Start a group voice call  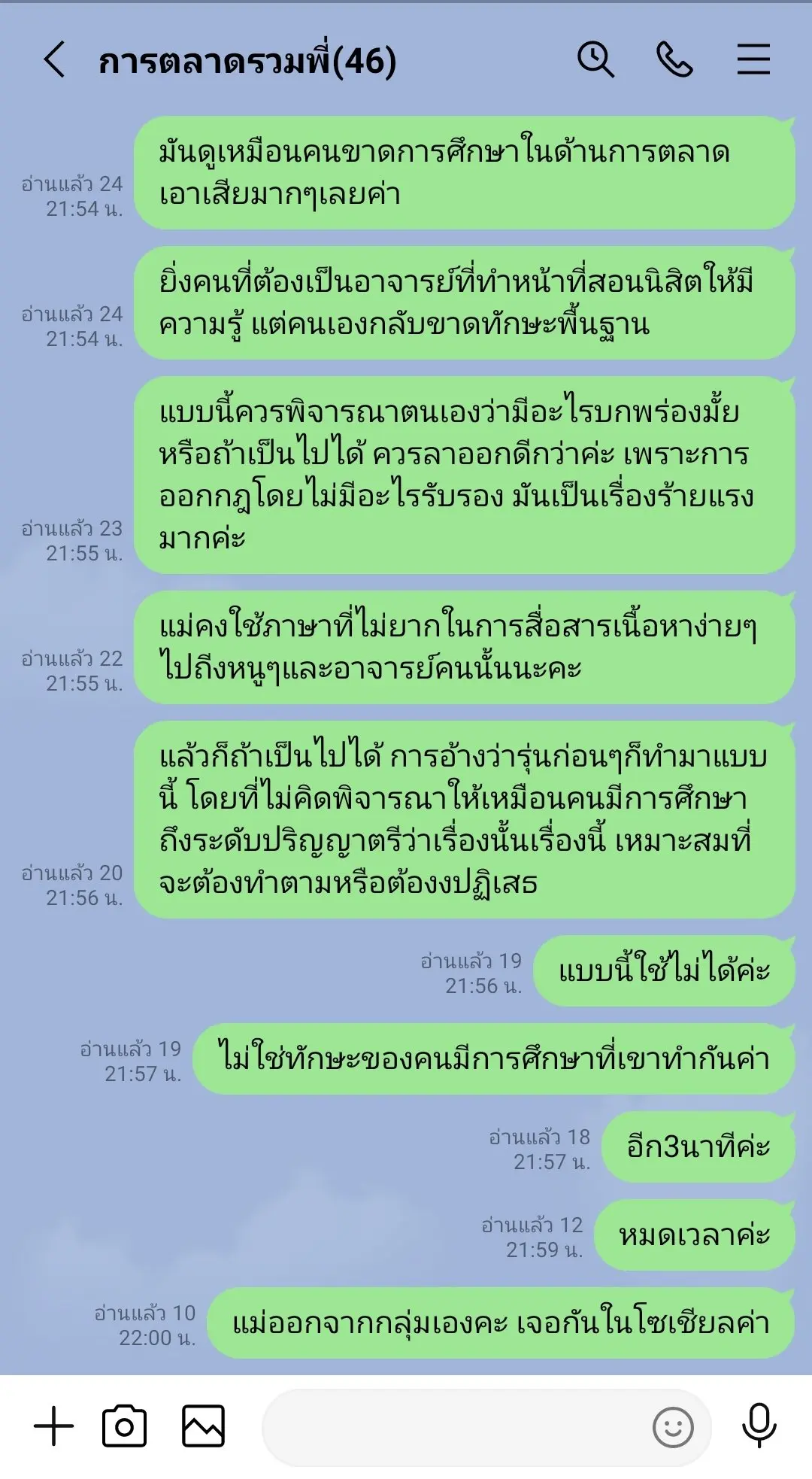[x=674, y=59]
